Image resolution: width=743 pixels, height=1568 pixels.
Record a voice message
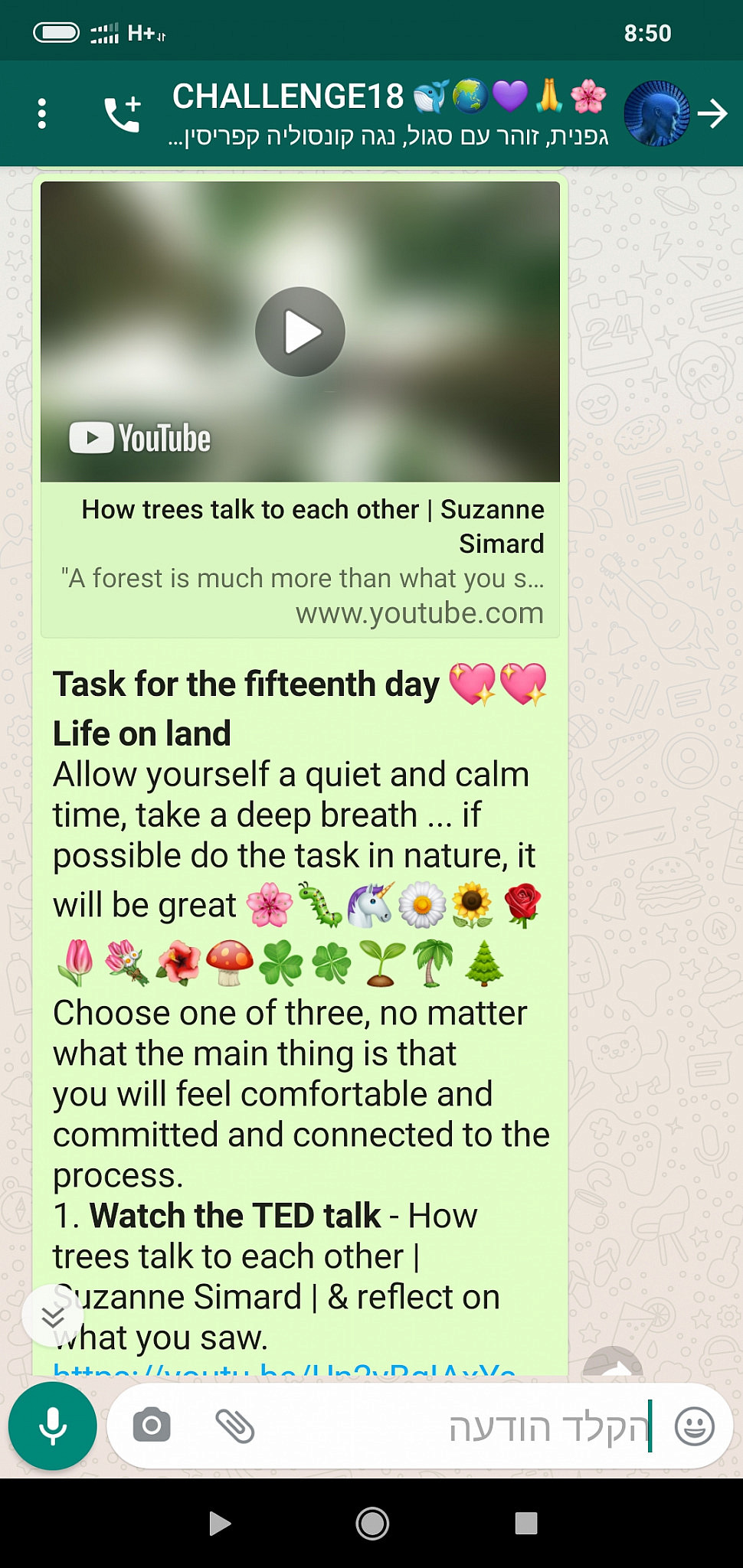(52, 1426)
